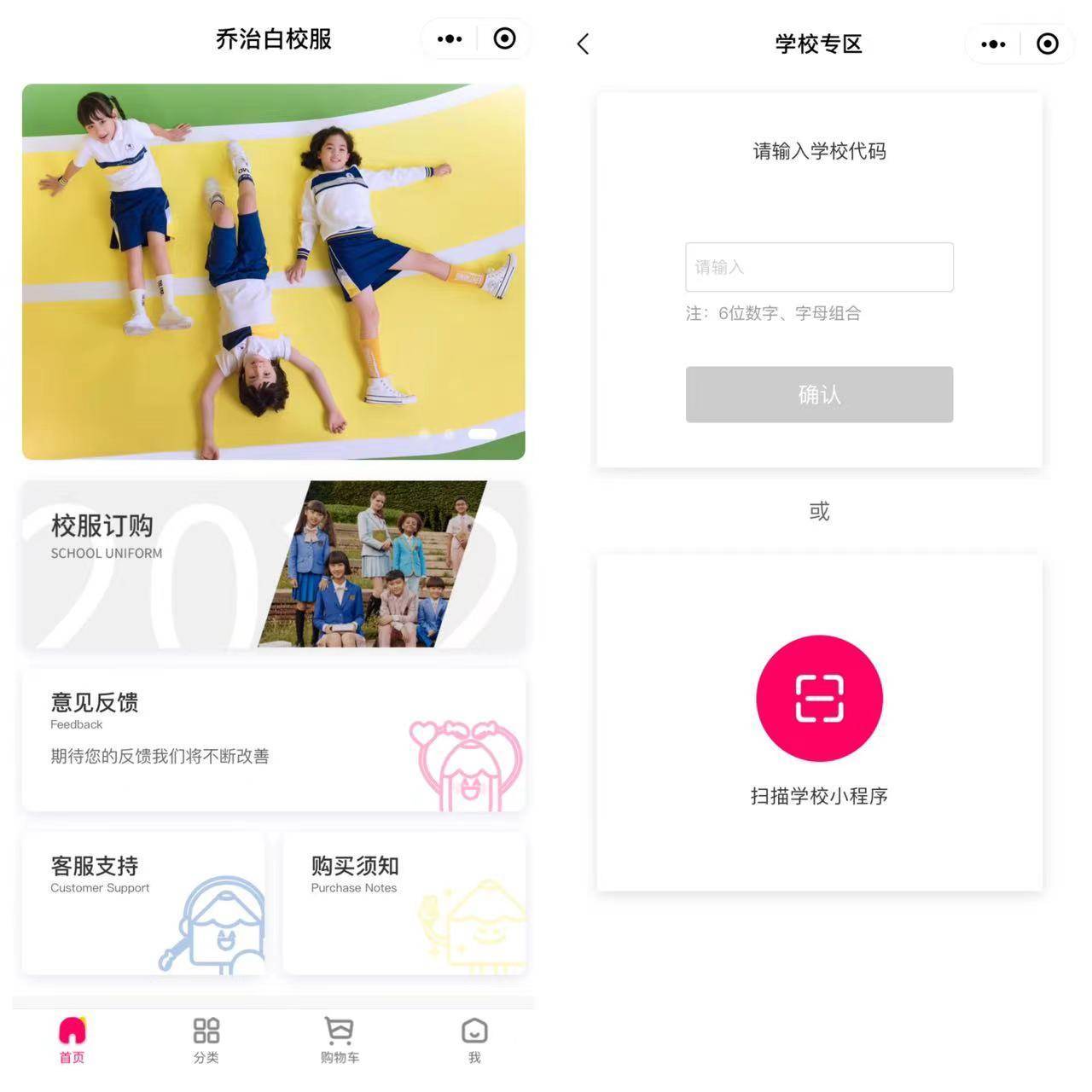View the 购买须知 purchase notes
This screenshot has height=1092, width=1092.
(x=404, y=903)
